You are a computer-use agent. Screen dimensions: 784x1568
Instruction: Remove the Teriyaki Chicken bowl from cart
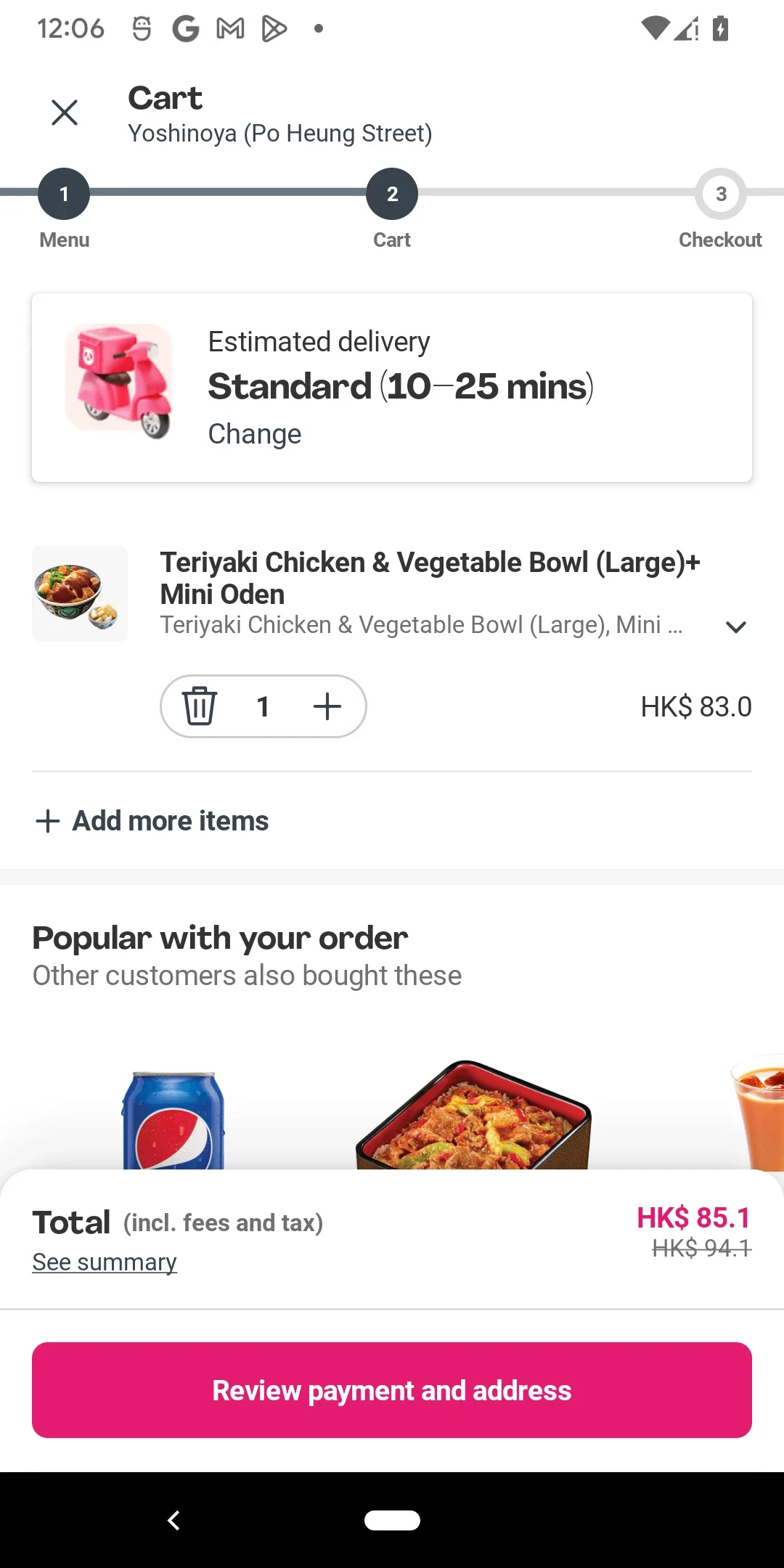point(200,706)
